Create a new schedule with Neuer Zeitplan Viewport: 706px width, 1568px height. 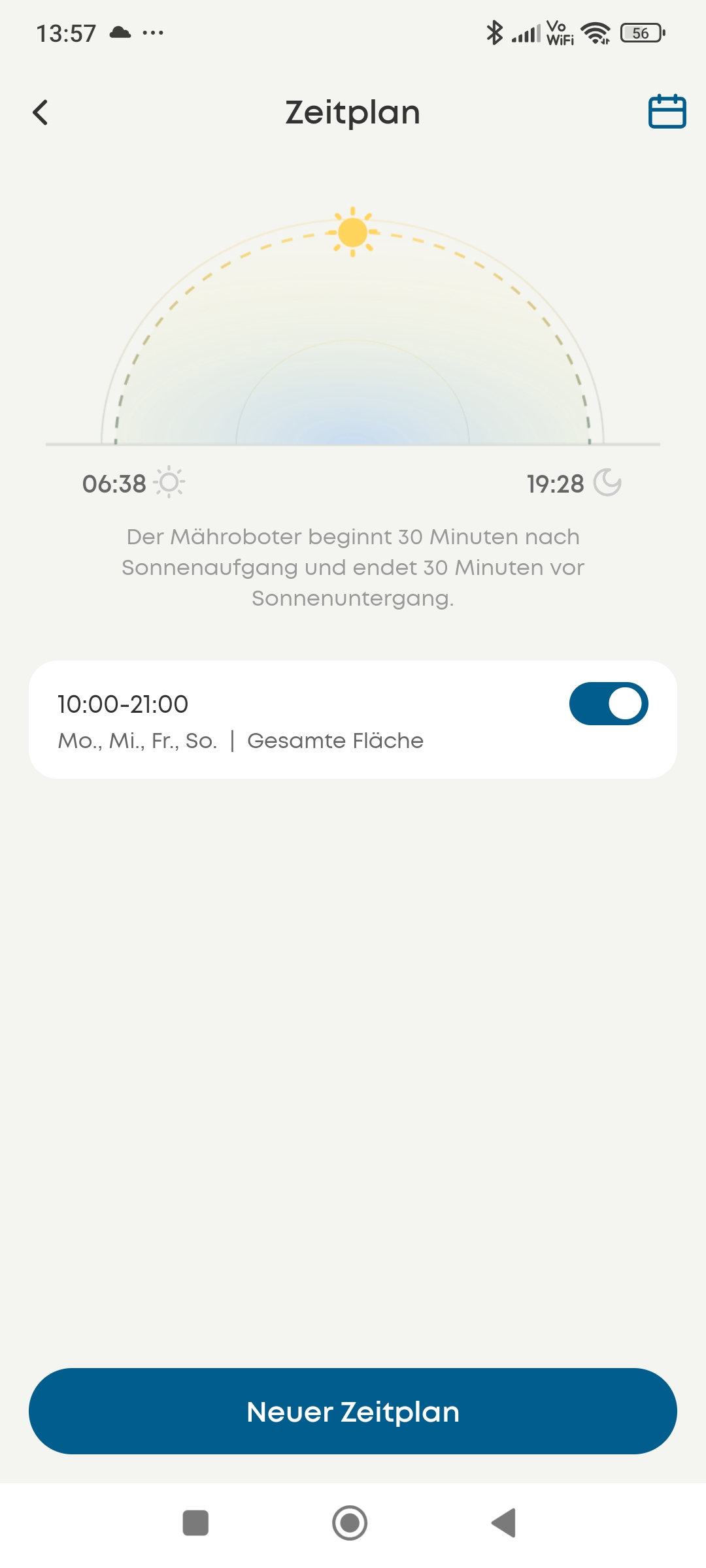point(353,1411)
